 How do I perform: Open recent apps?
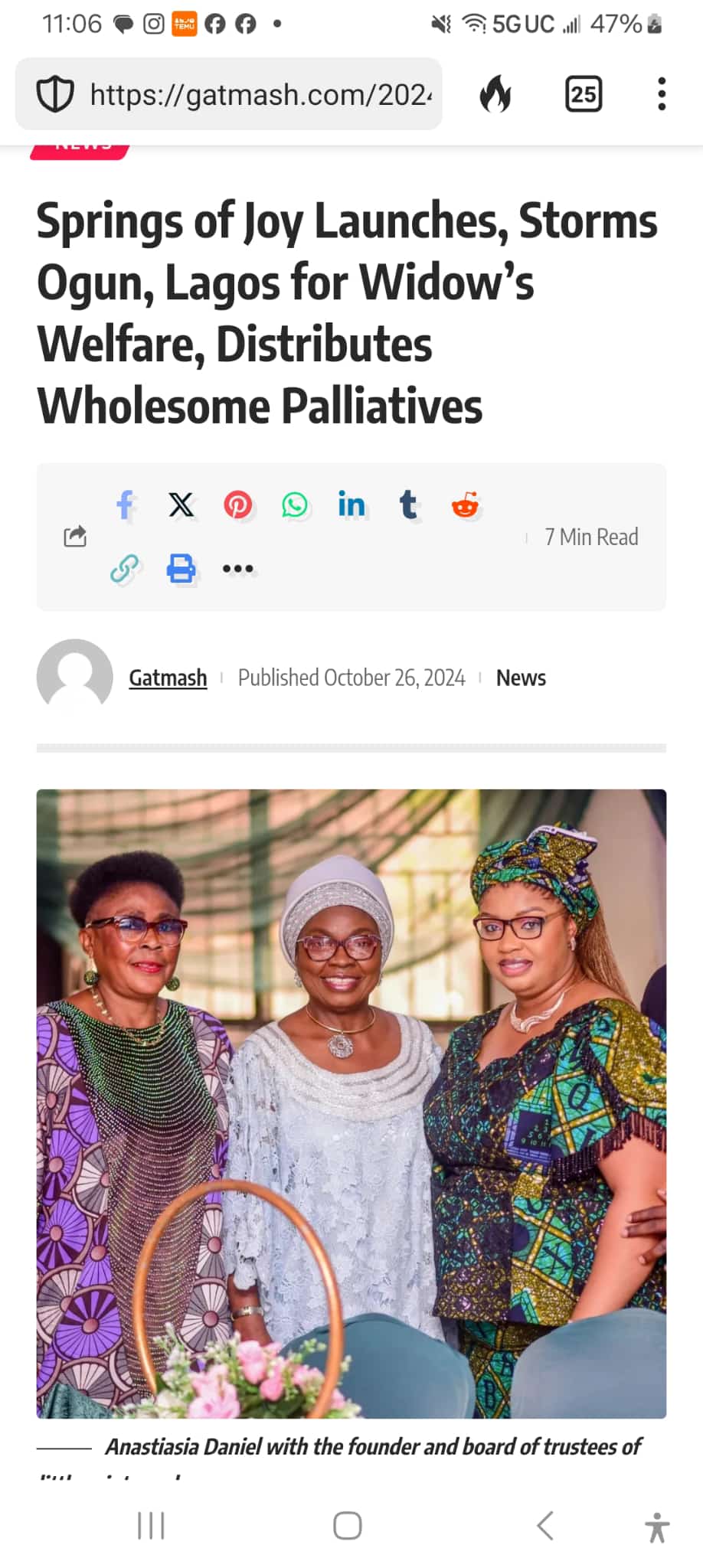click(x=151, y=1525)
